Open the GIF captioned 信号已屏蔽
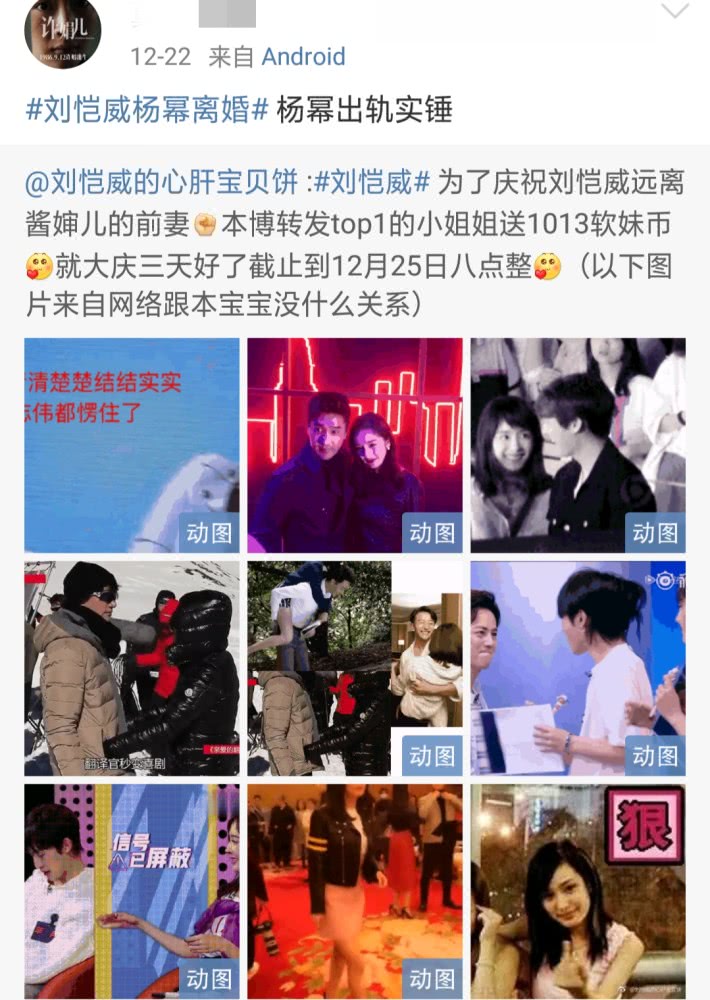The height and width of the screenshot is (1000, 710). click(x=132, y=891)
